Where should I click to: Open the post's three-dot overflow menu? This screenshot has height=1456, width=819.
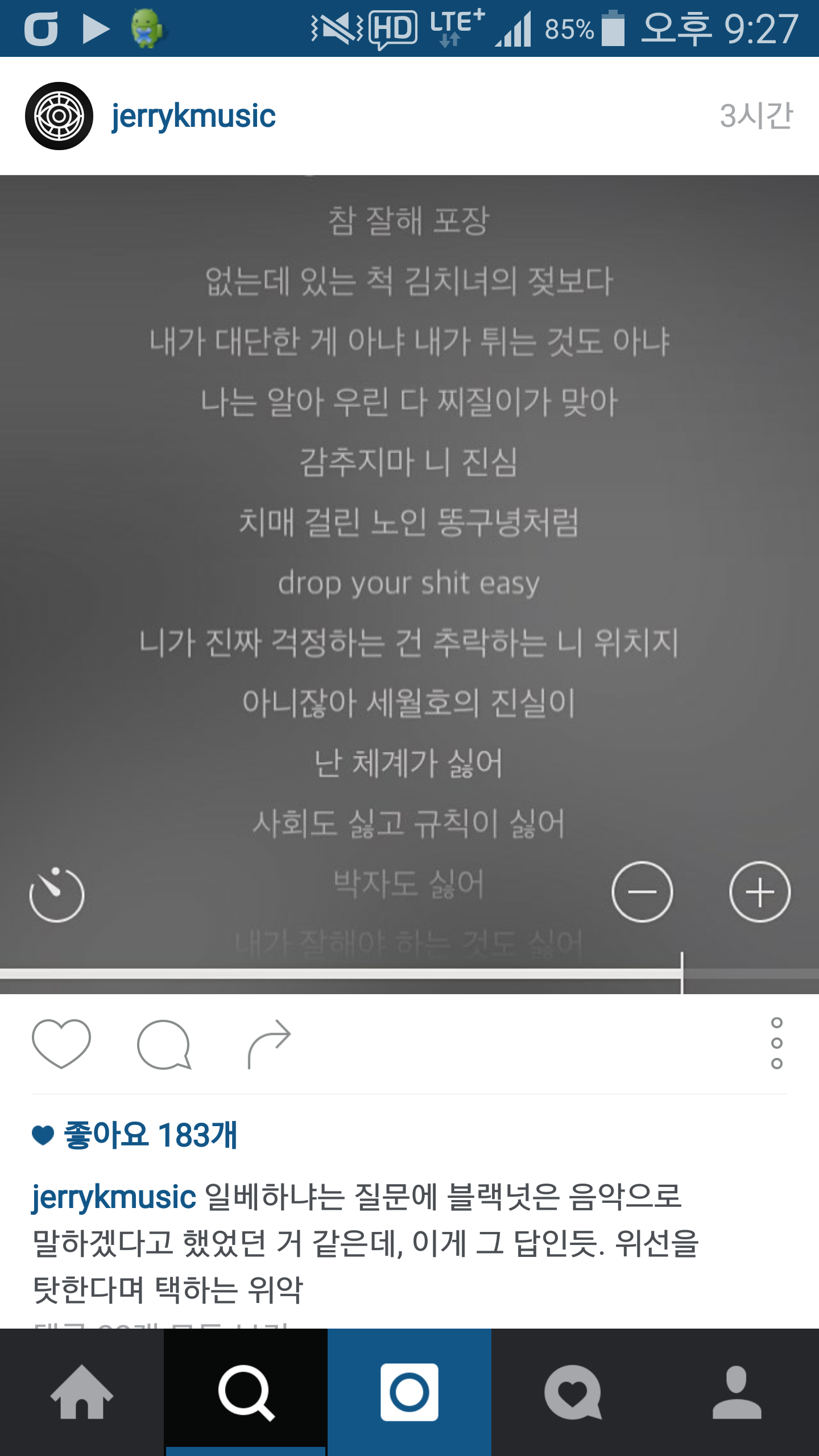776,1043
